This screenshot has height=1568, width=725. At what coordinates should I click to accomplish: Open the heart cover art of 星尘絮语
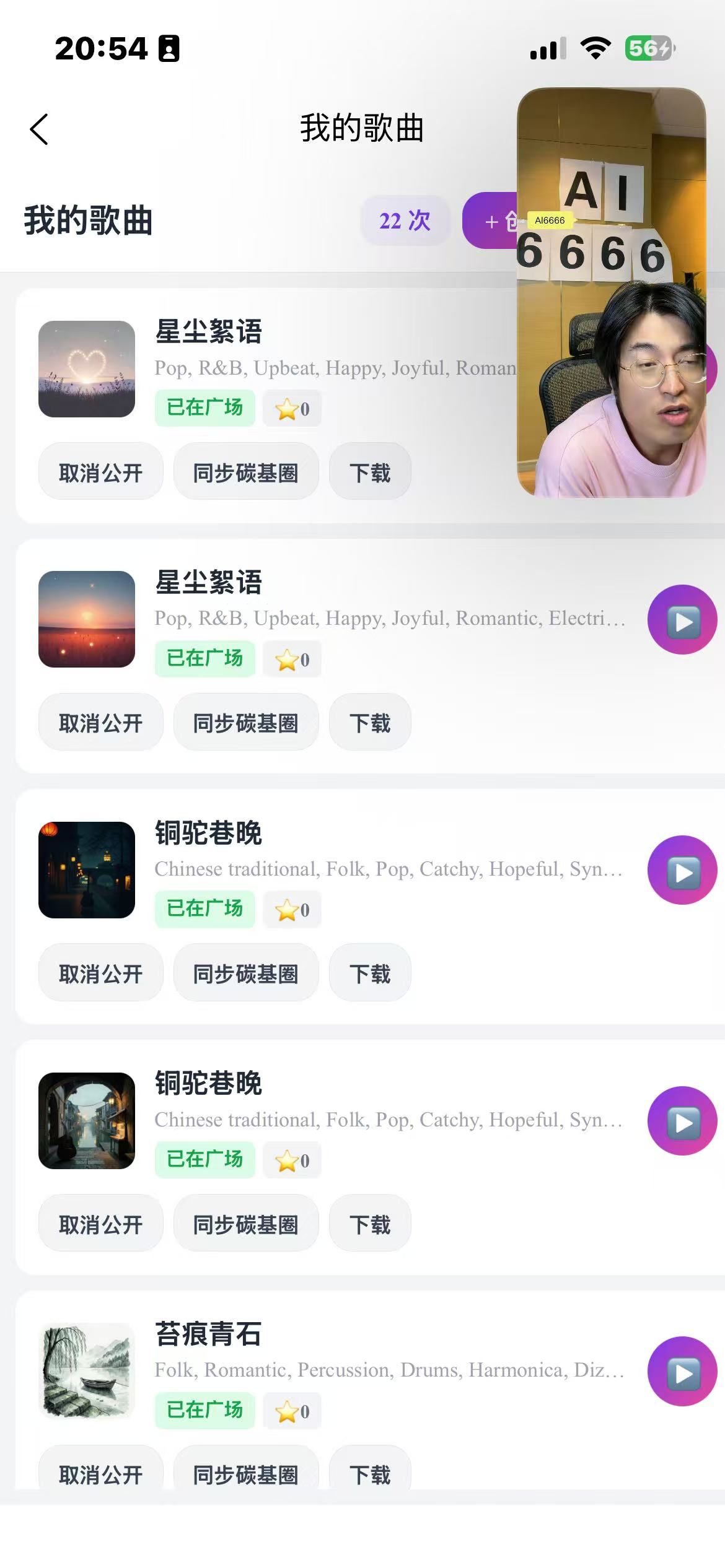pos(87,369)
